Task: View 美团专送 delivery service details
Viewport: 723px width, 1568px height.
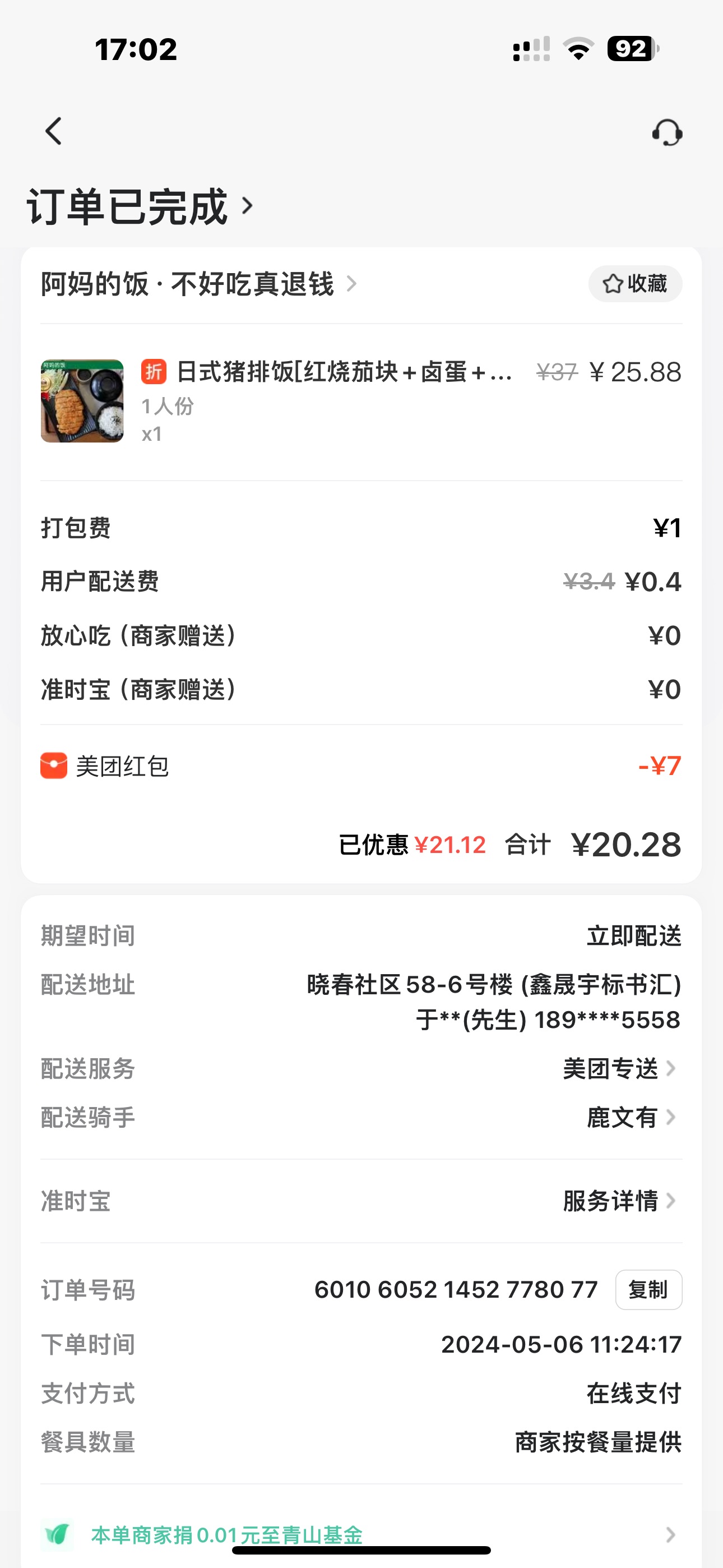Action: pos(619,1068)
